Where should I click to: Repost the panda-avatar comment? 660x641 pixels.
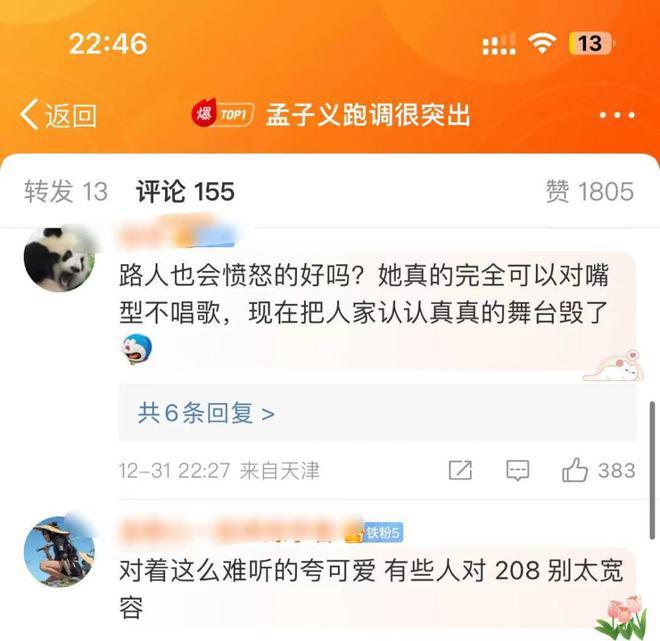pos(461,469)
